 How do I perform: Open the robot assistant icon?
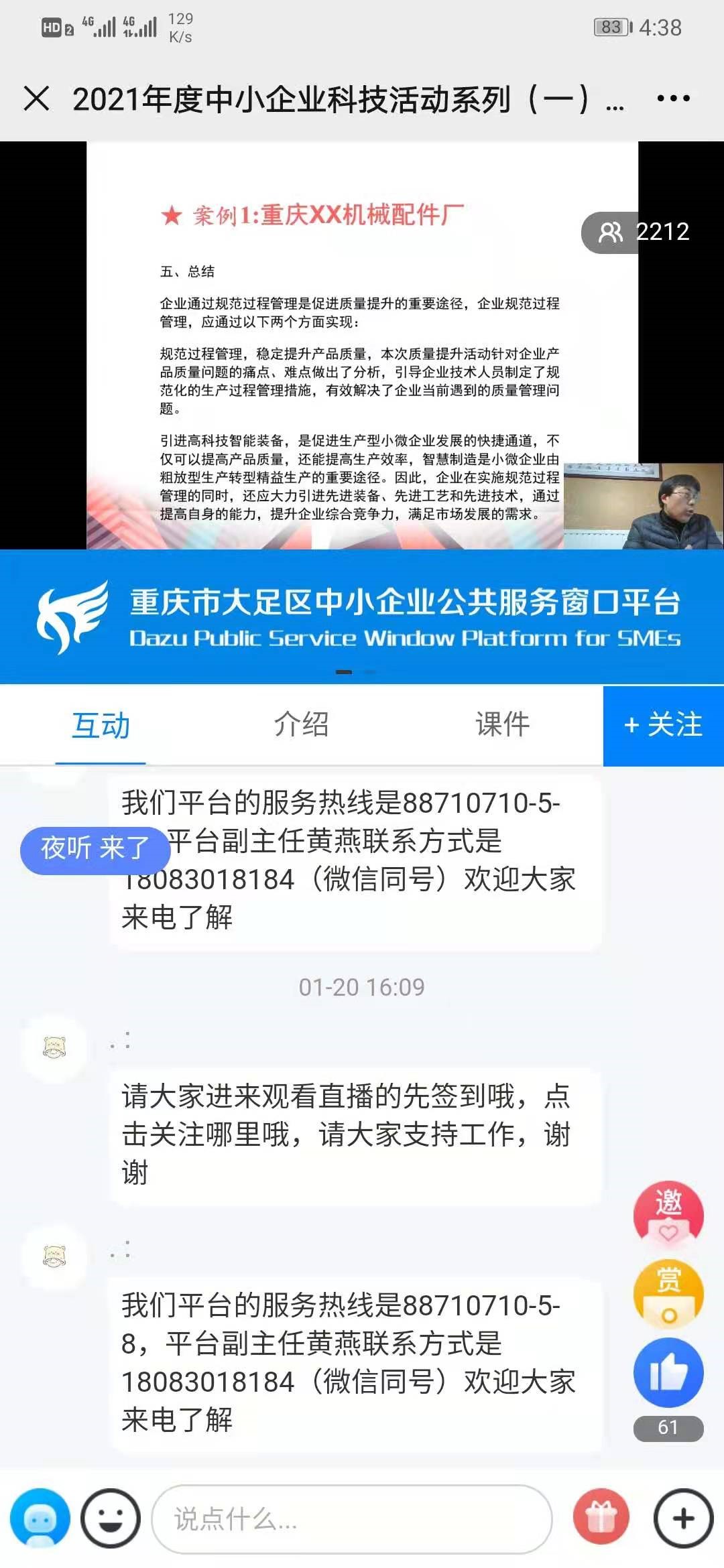[x=40, y=1518]
